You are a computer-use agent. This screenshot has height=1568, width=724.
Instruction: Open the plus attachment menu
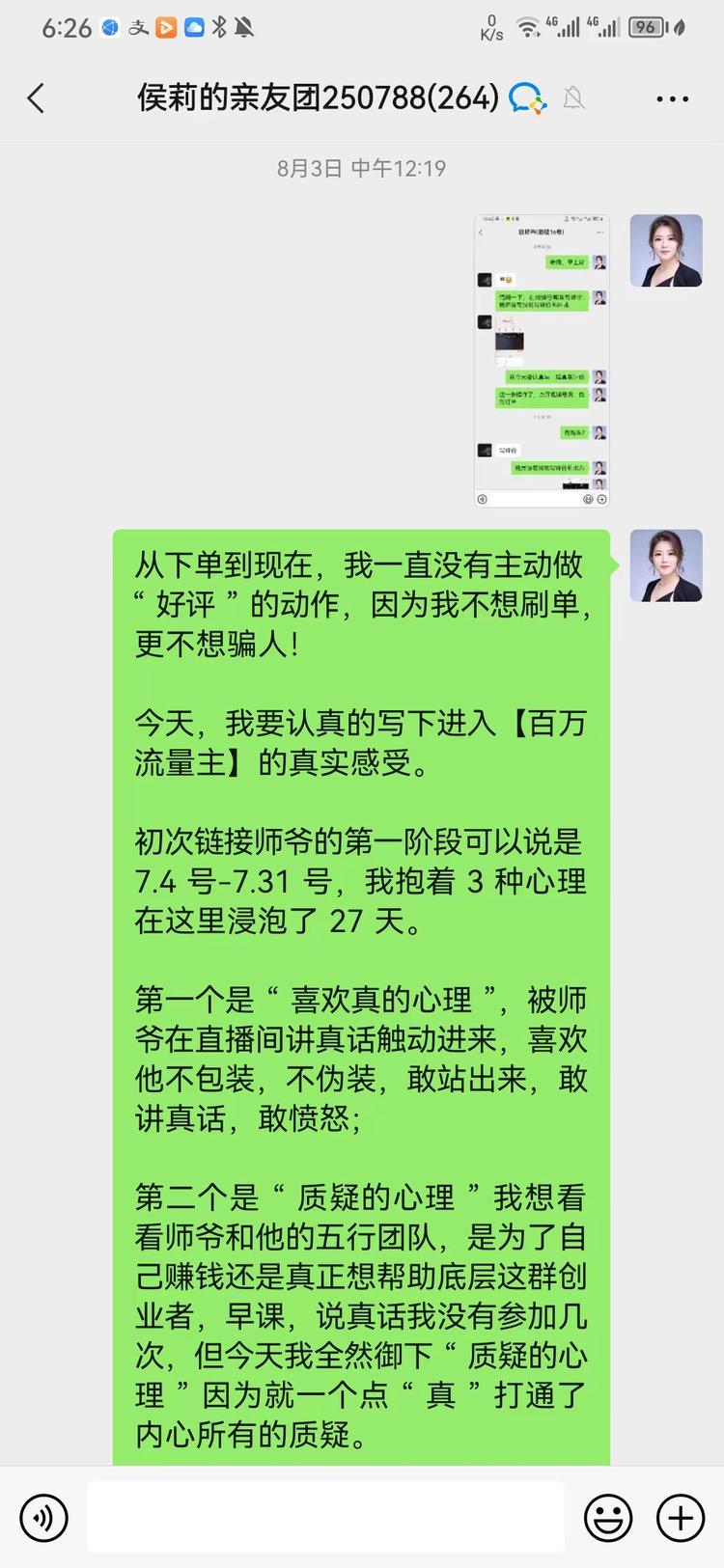pos(680,1518)
